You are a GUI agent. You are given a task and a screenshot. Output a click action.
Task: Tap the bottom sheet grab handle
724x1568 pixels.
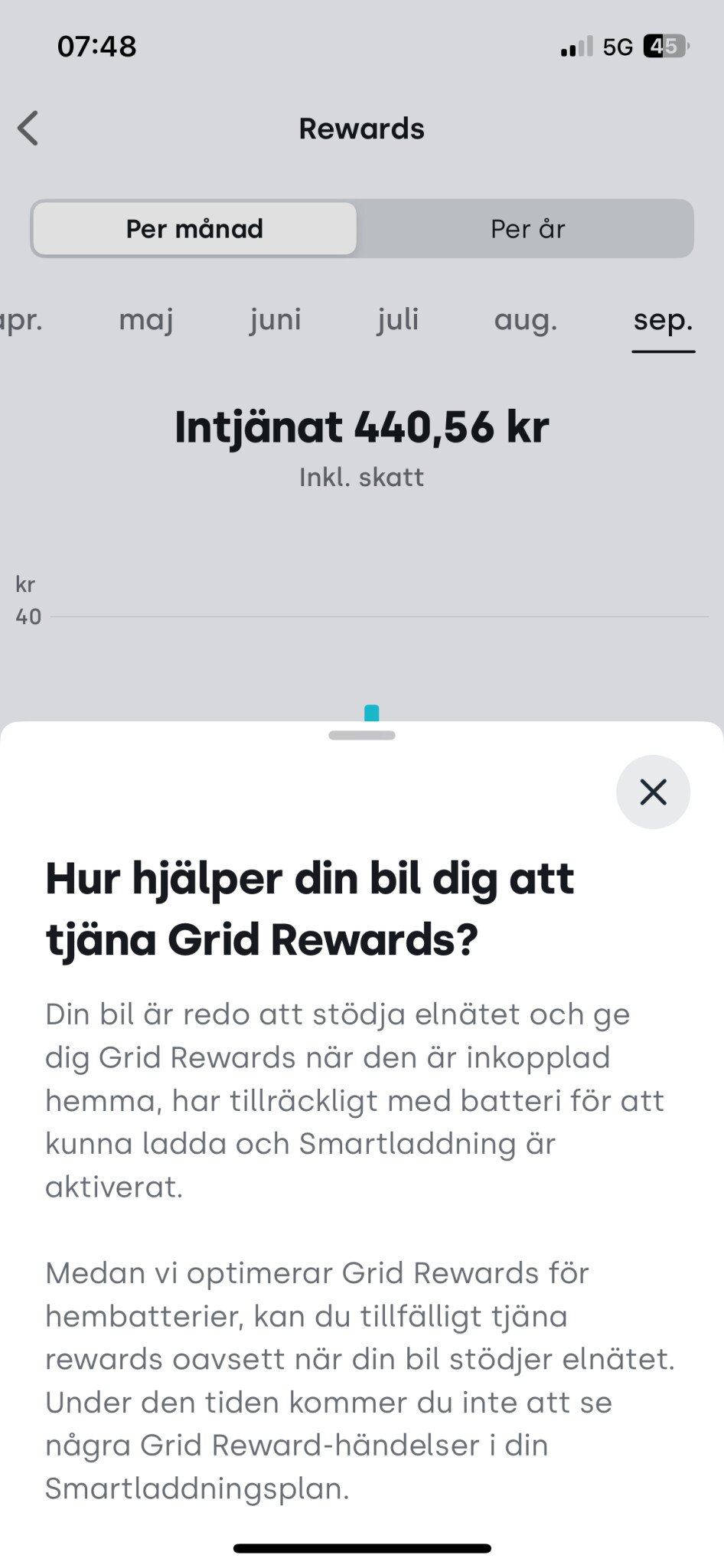362,736
